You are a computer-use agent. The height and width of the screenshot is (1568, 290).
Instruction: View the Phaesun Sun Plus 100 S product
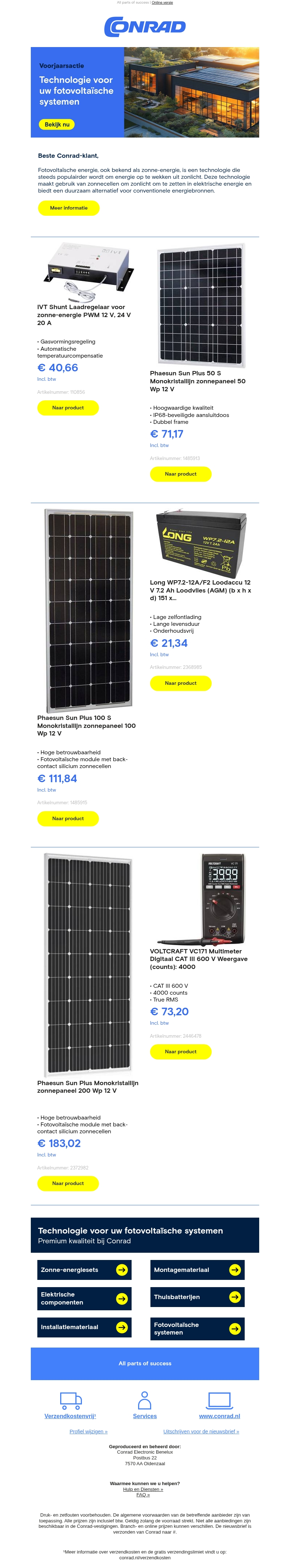pos(68,819)
